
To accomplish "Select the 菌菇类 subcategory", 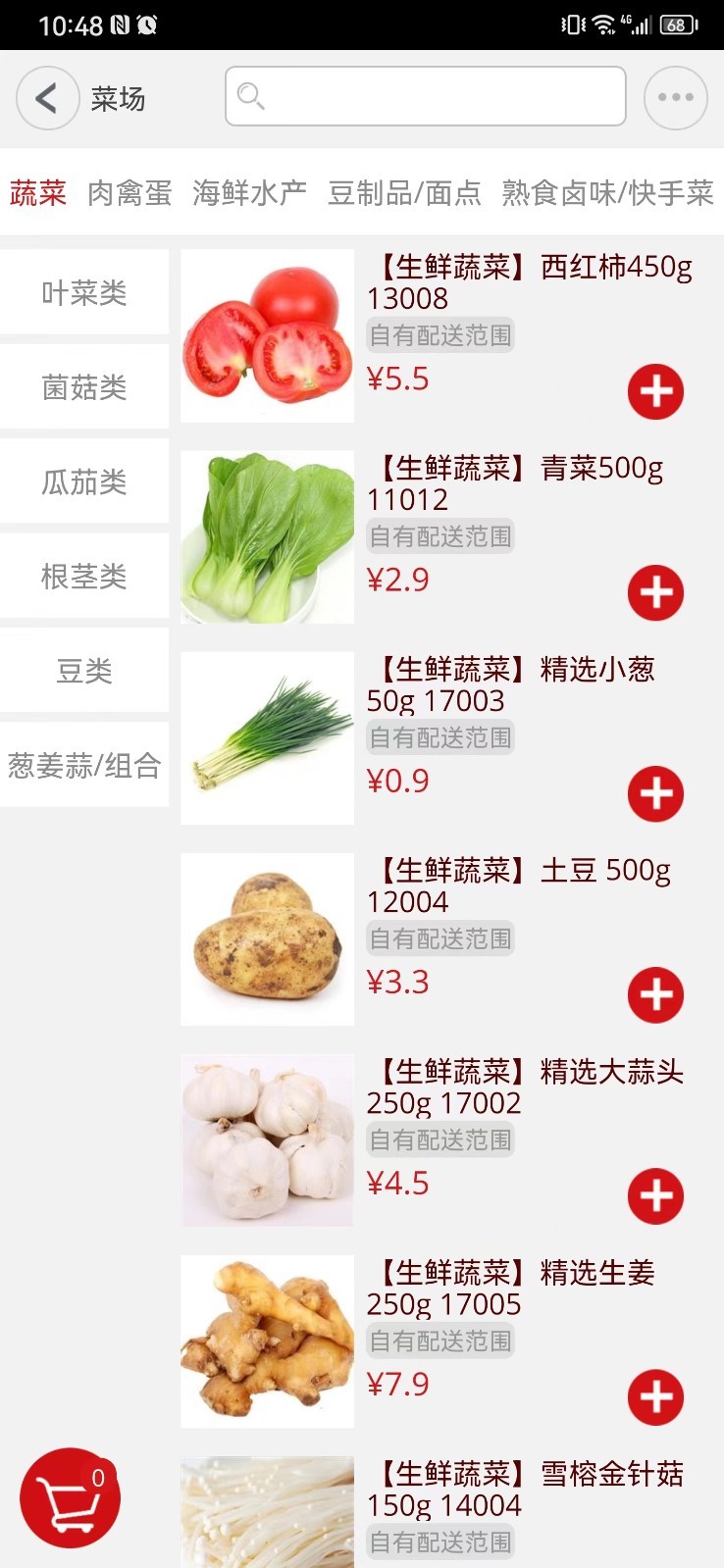I will (84, 387).
